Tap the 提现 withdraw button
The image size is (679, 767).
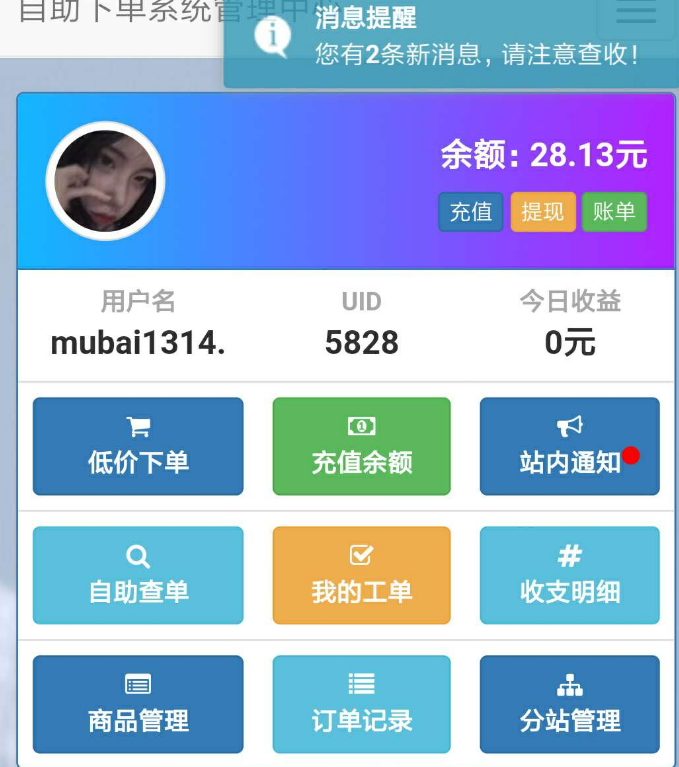pyautogui.click(x=543, y=212)
